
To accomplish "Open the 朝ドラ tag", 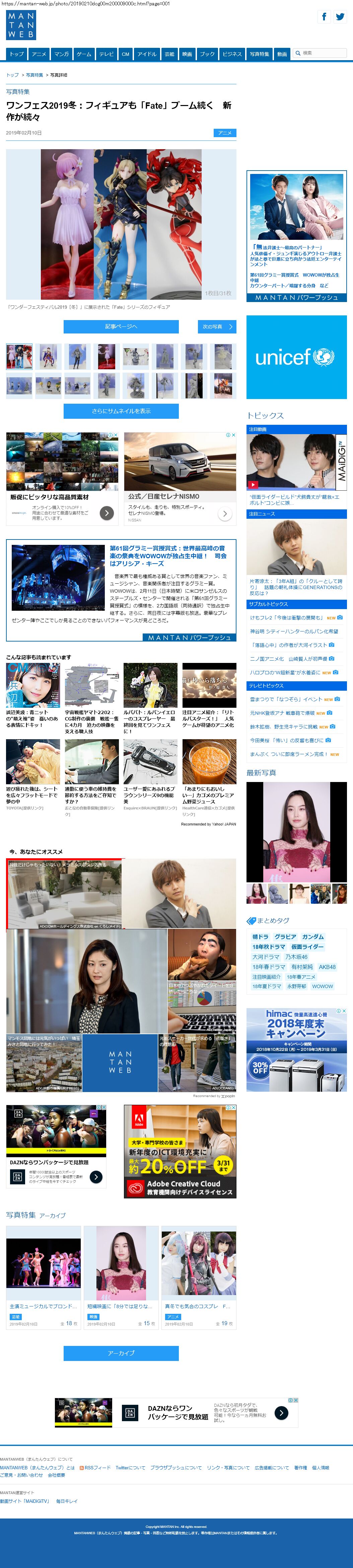I will [260, 937].
